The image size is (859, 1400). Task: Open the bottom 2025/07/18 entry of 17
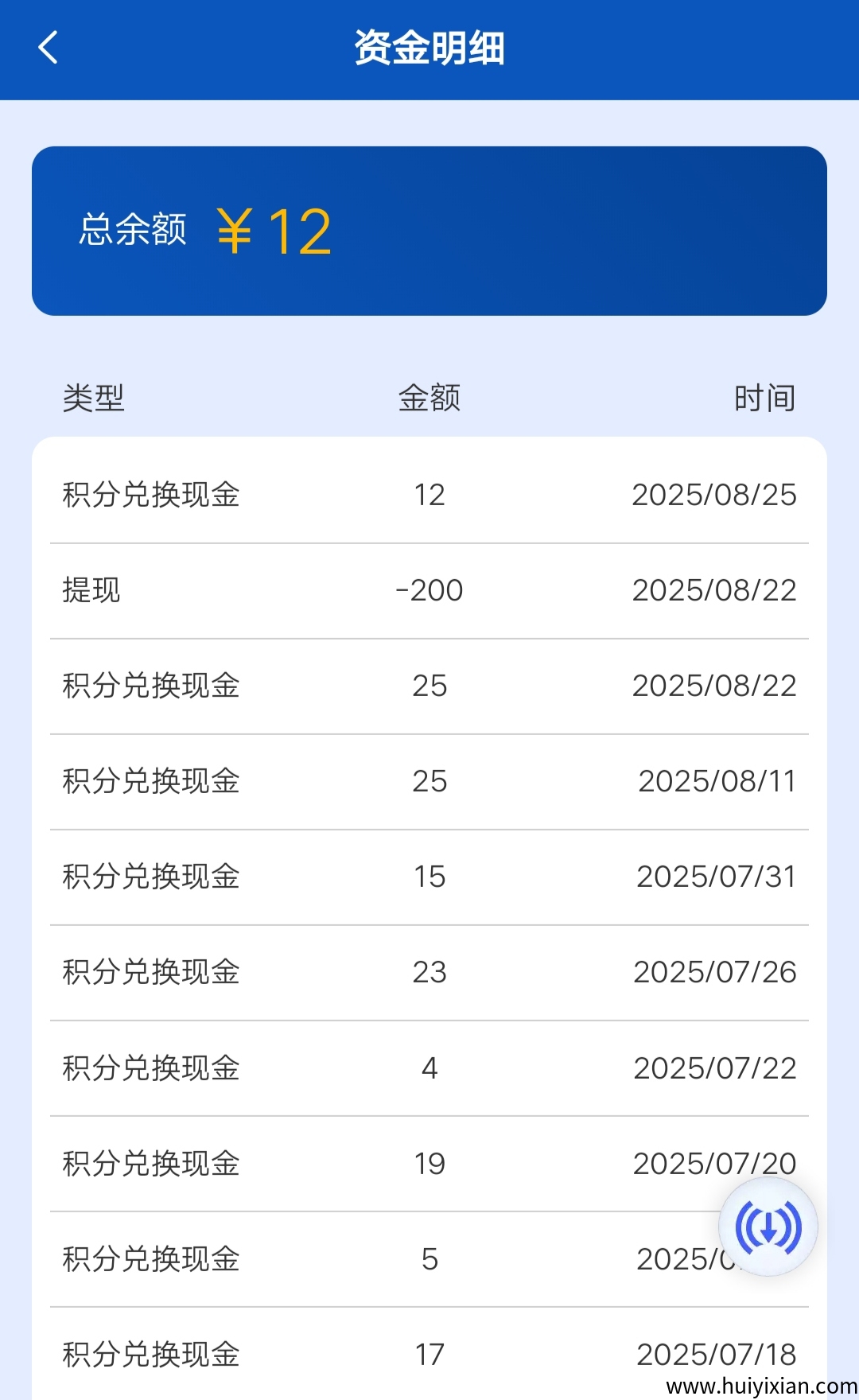click(429, 1352)
